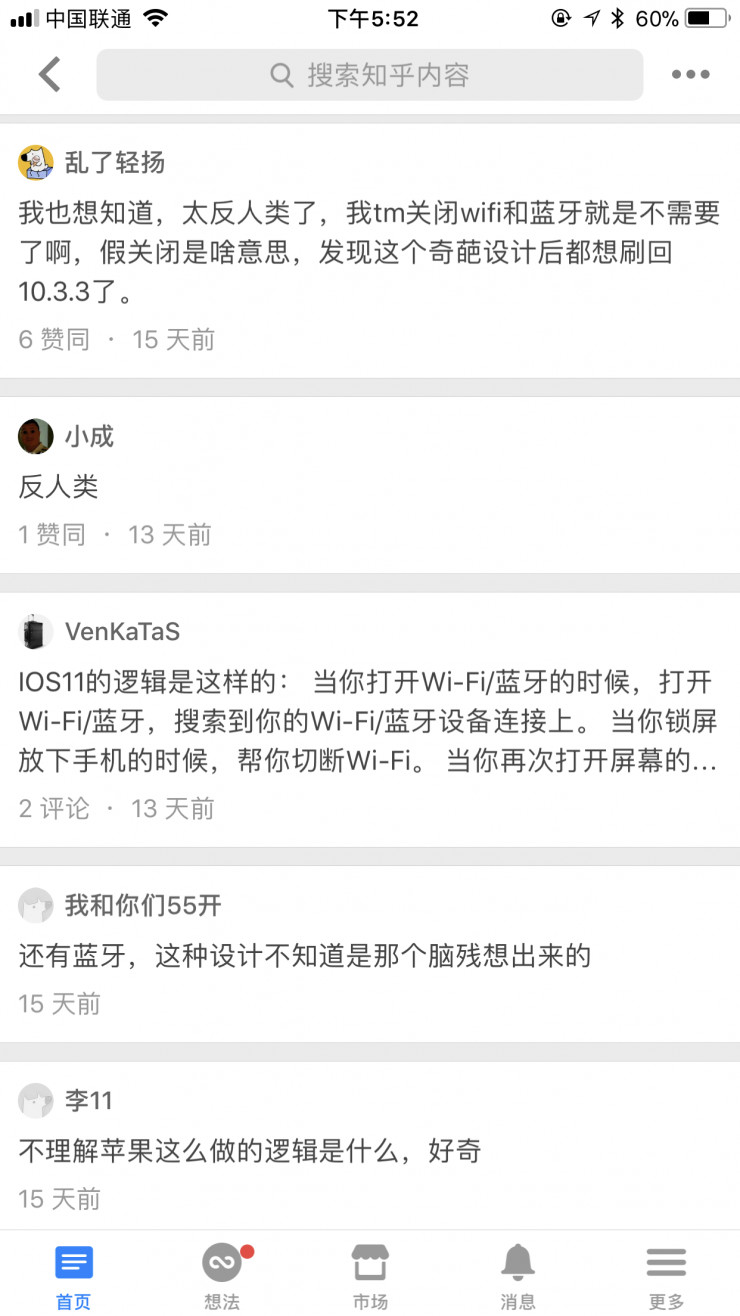Open the answer by 小成
Image resolution: width=740 pixels, height=1316 pixels.
coord(369,487)
